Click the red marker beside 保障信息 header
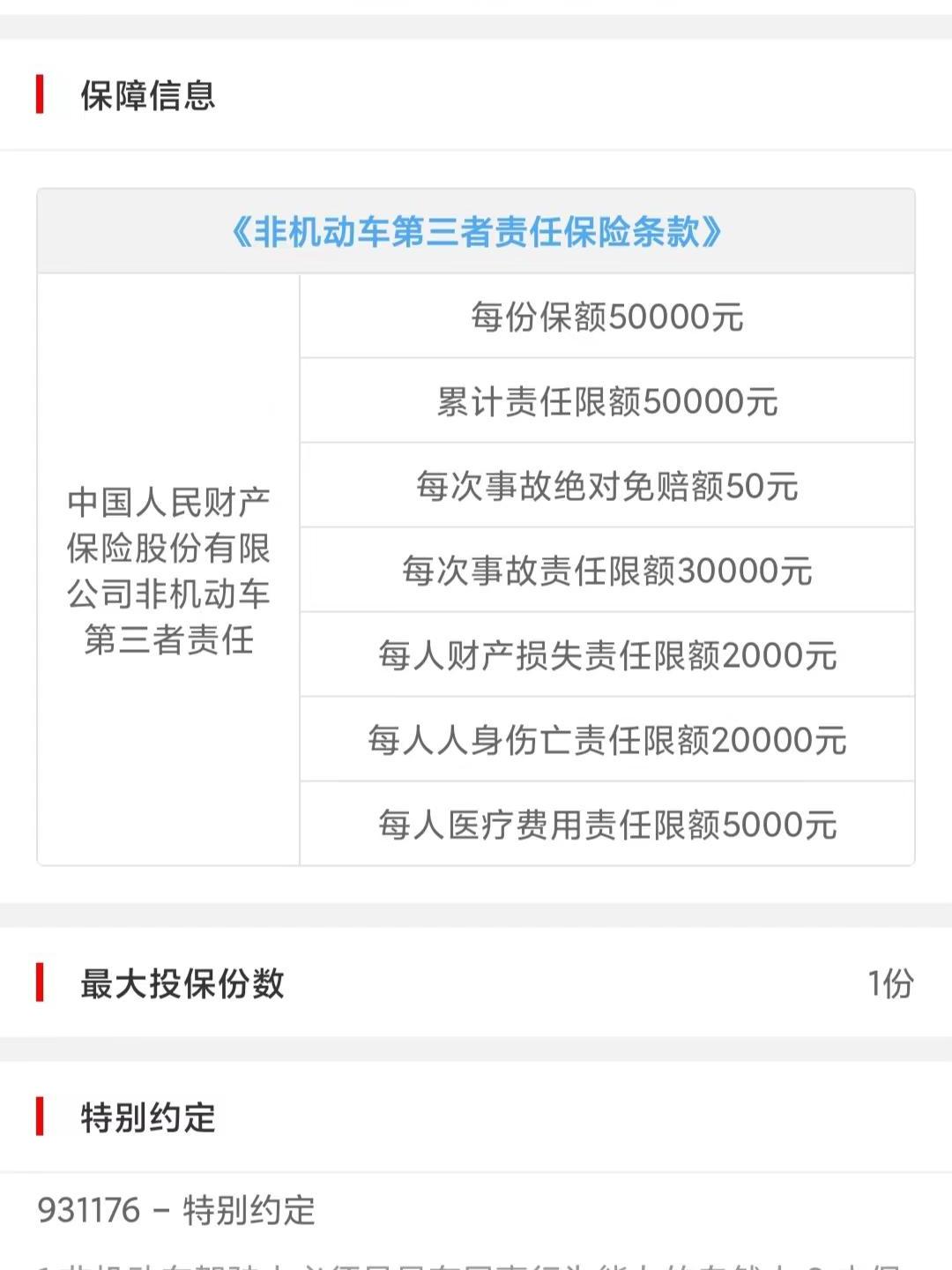The width and height of the screenshot is (952, 1270). pos(41,93)
